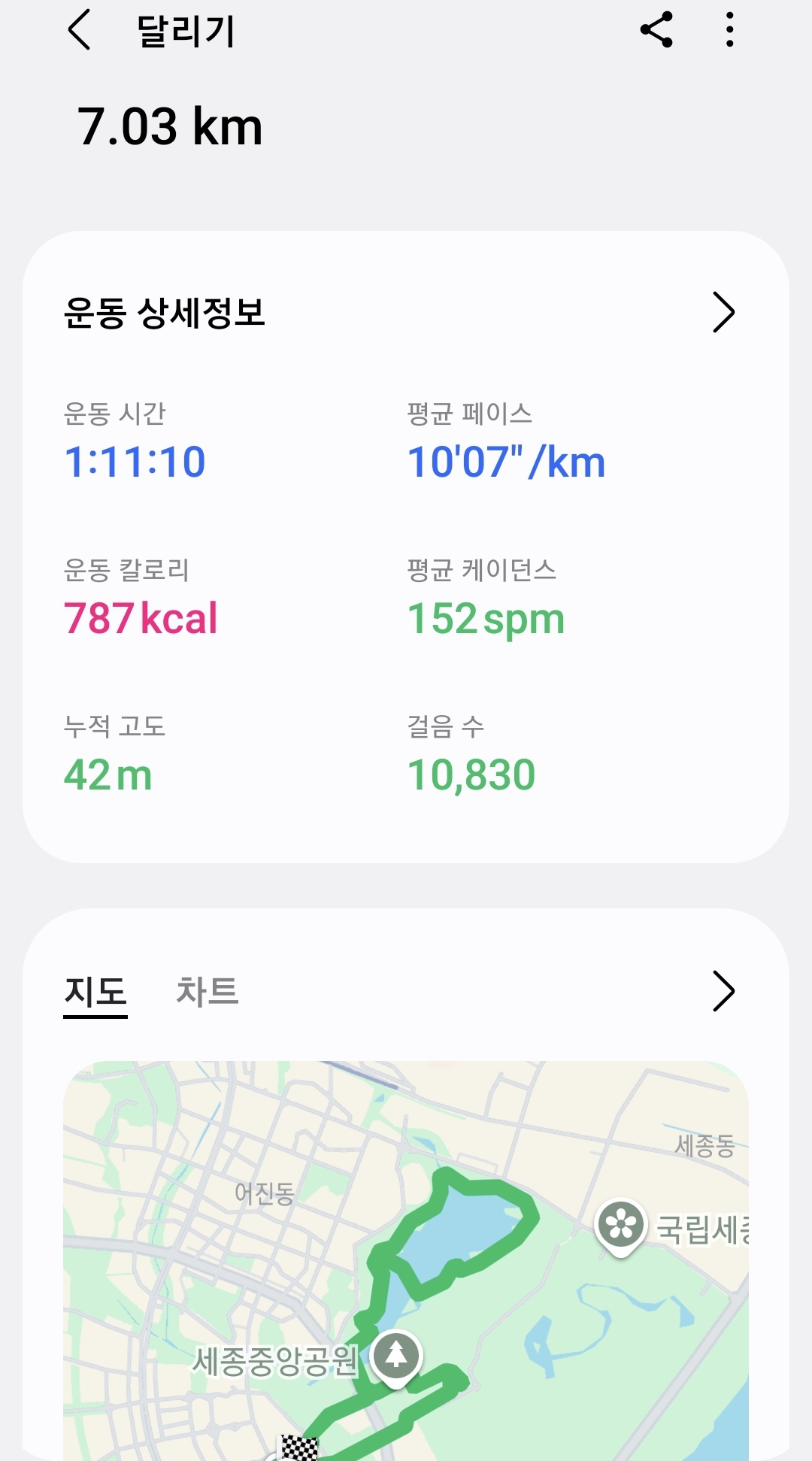Expand the map section with its arrow
Image resolution: width=812 pixels, height=1461 pixels.
point(723,991)
